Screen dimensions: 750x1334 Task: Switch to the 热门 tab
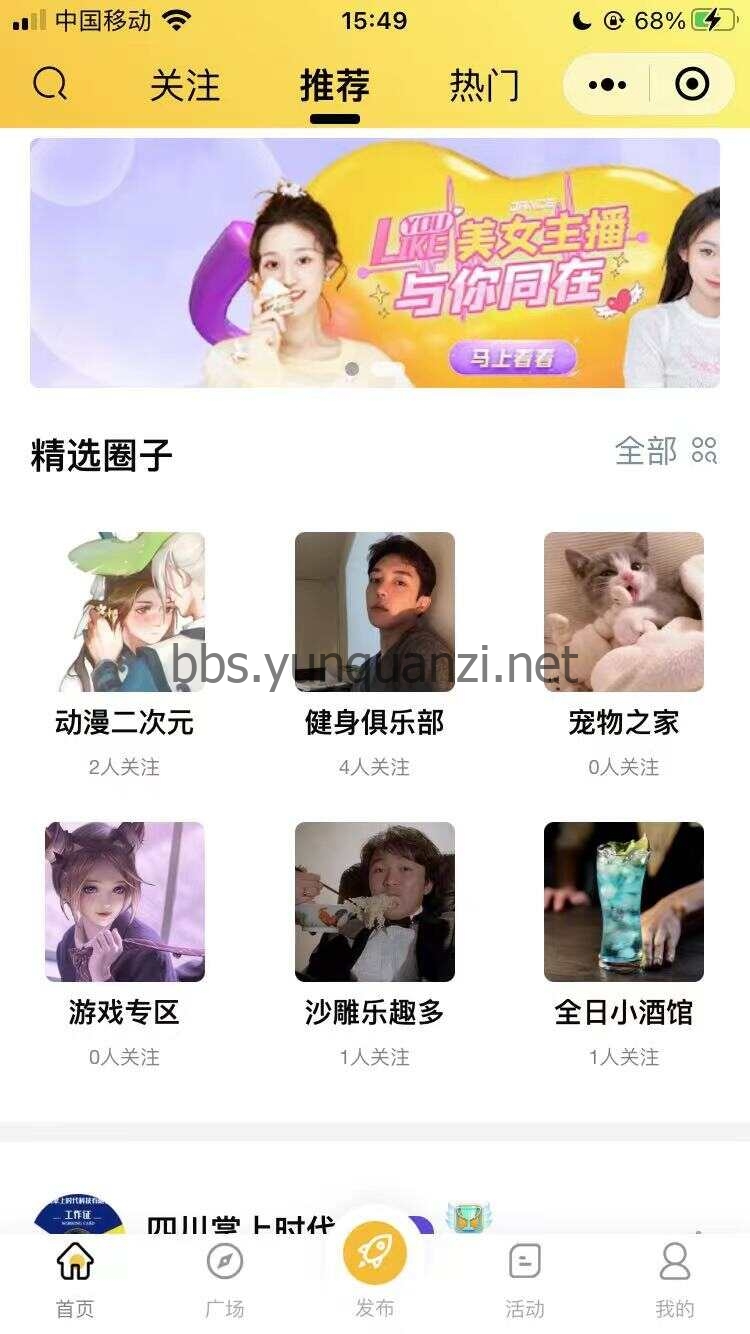(484, 86)
